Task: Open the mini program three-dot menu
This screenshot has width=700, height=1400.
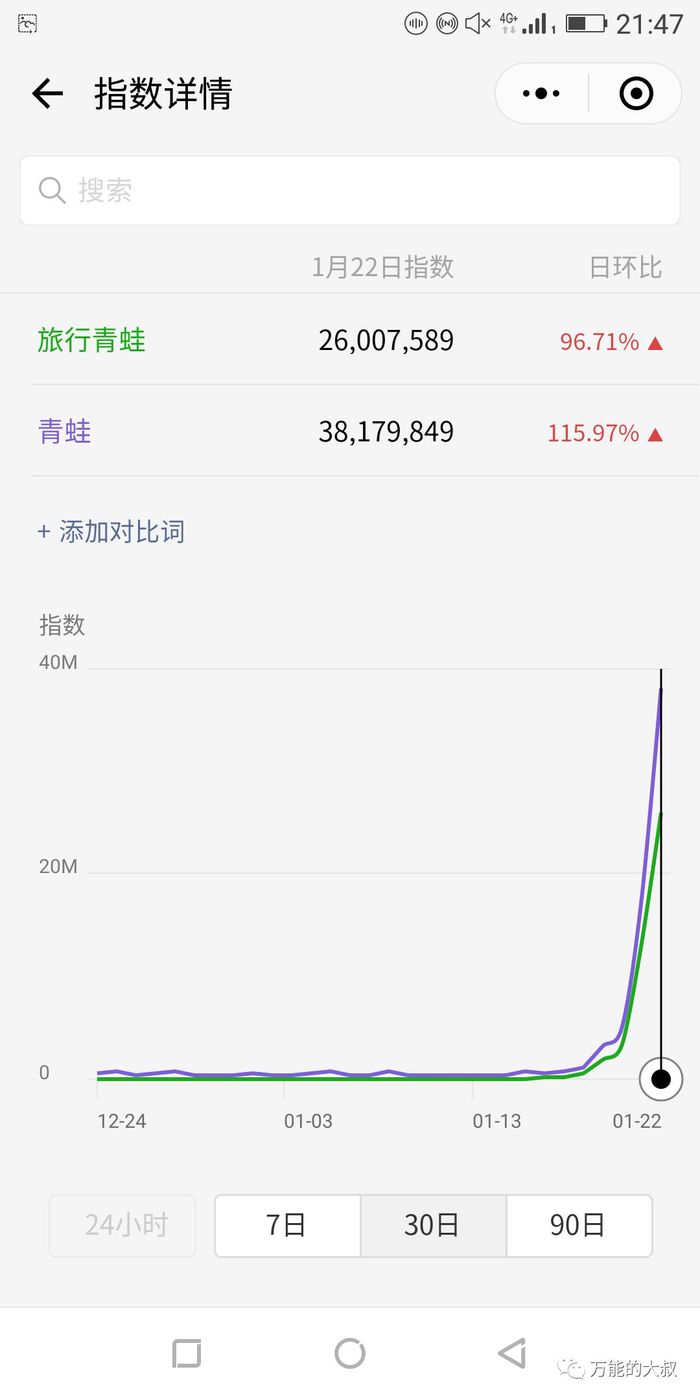Action: [541, 94]
